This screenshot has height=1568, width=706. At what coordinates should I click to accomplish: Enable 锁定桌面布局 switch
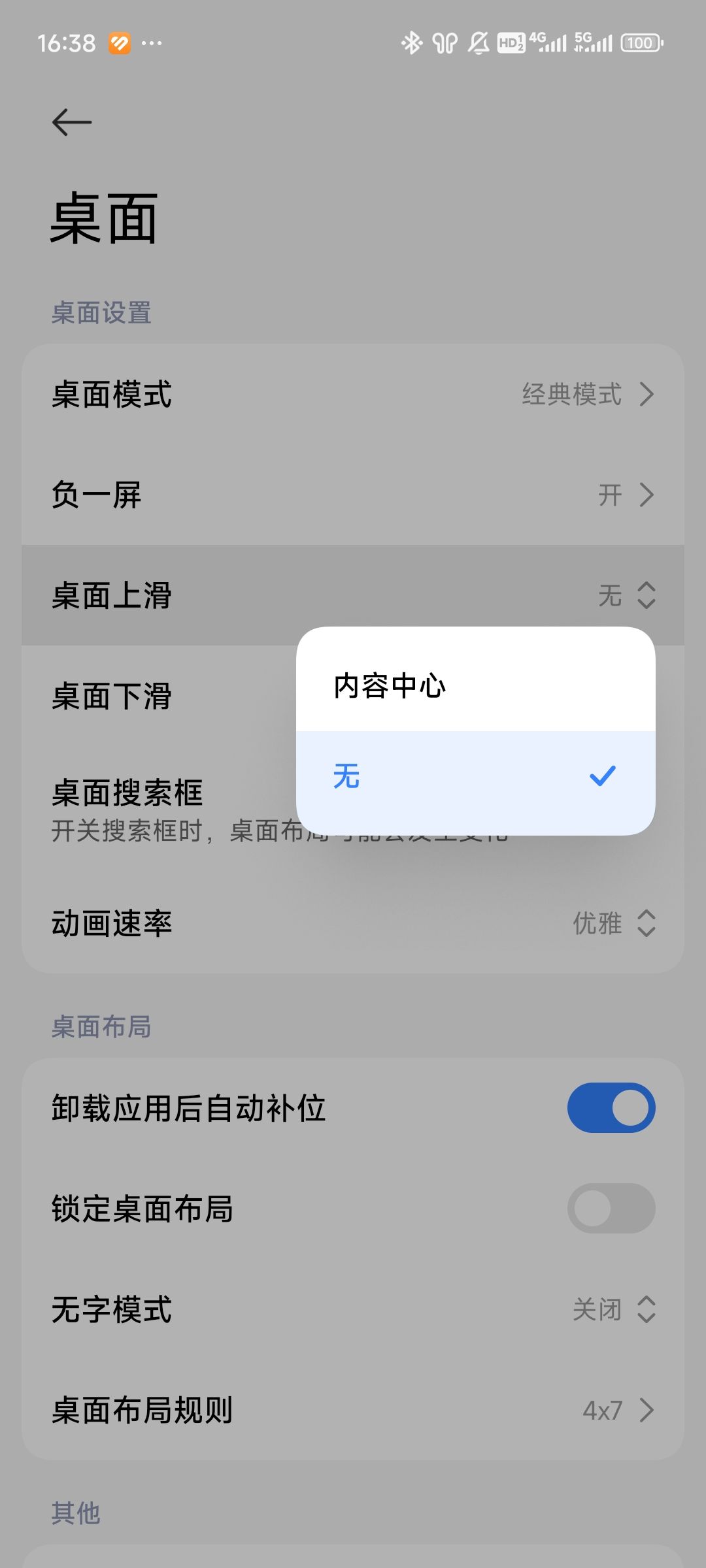coord(611,1208)
